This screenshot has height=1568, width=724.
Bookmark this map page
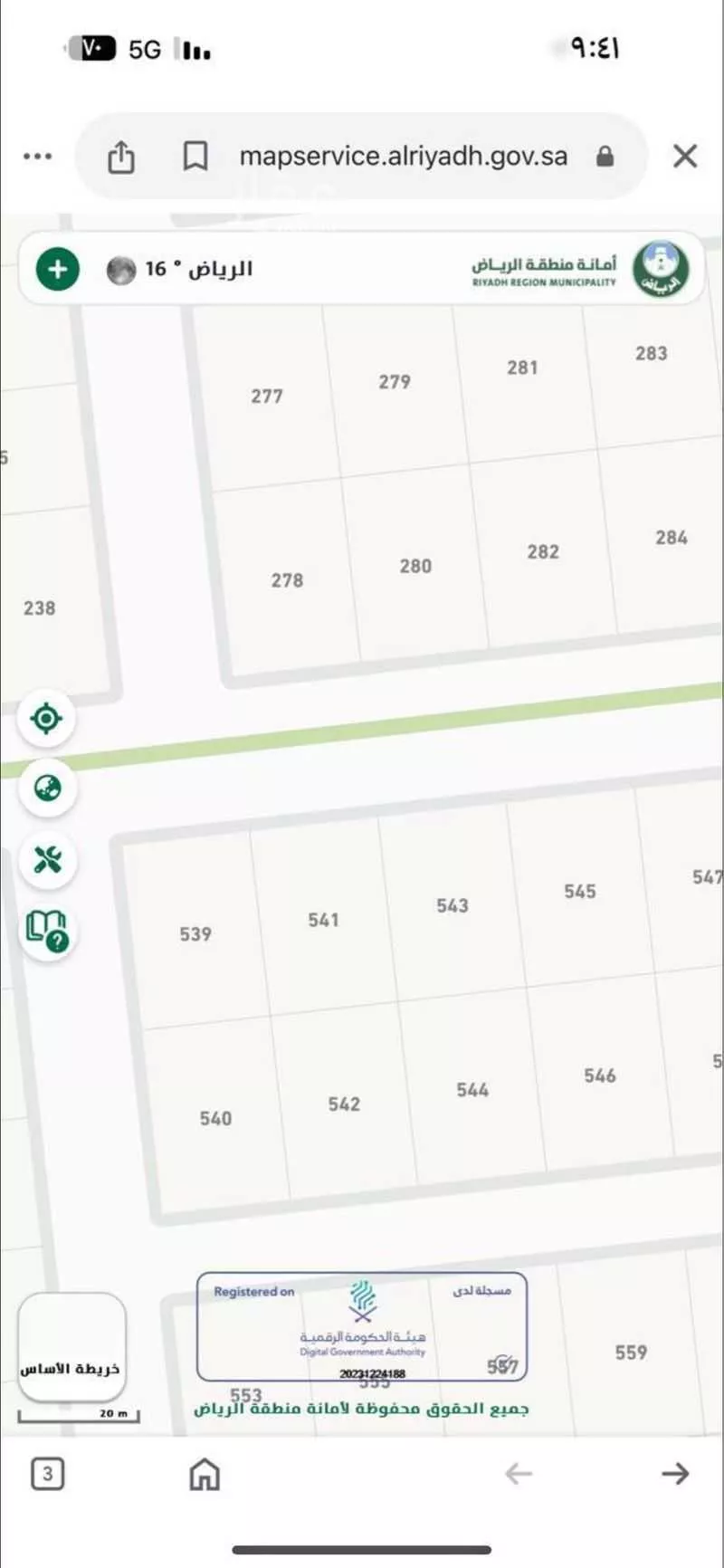click(195, 156)
